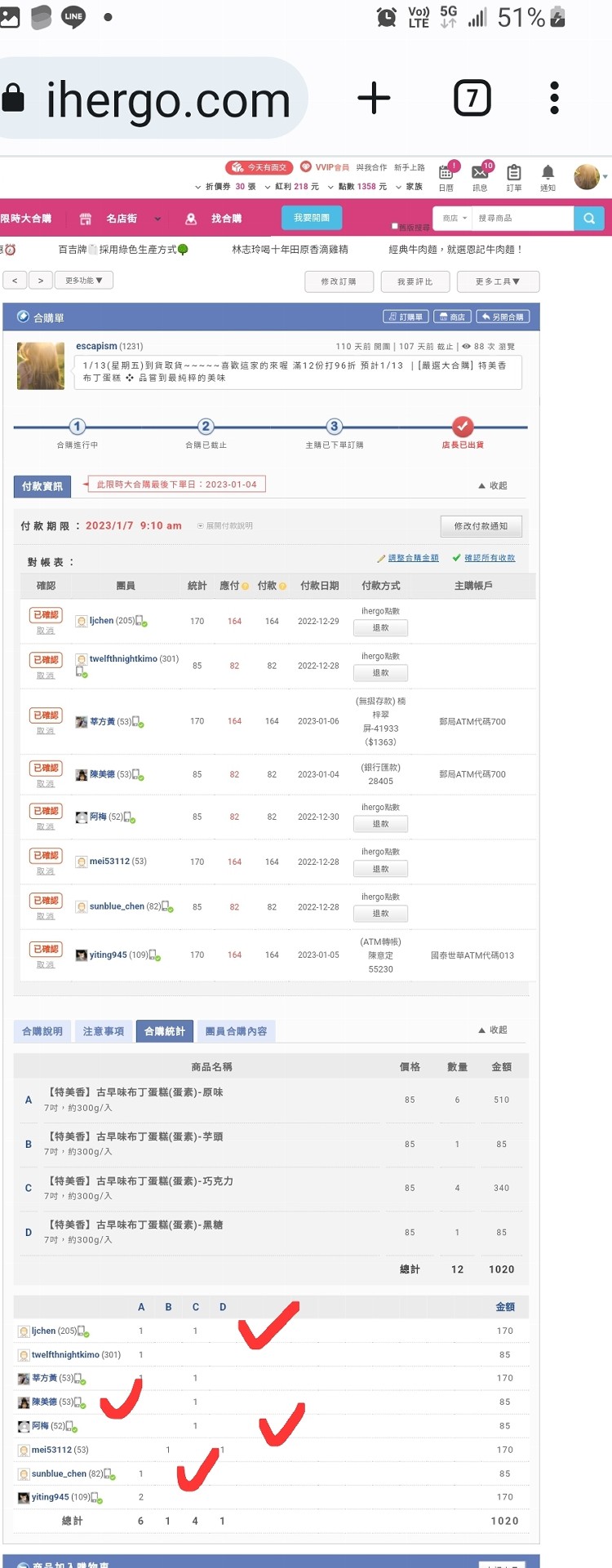The width and height of the screenshot is (612, 1568).
Task: Collapse the 付款資訊 section with 收起
Action: pos(493,485)
